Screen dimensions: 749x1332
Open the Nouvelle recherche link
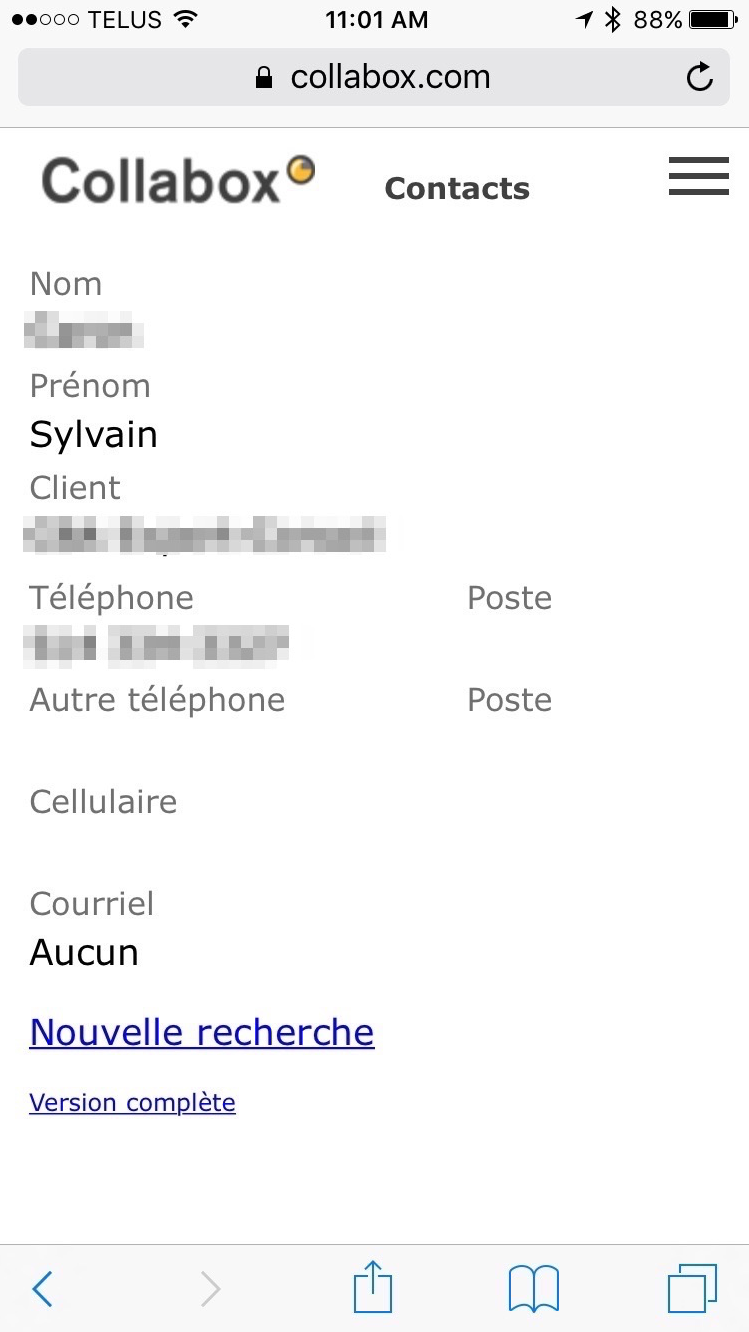click(x=201, y=1031)
